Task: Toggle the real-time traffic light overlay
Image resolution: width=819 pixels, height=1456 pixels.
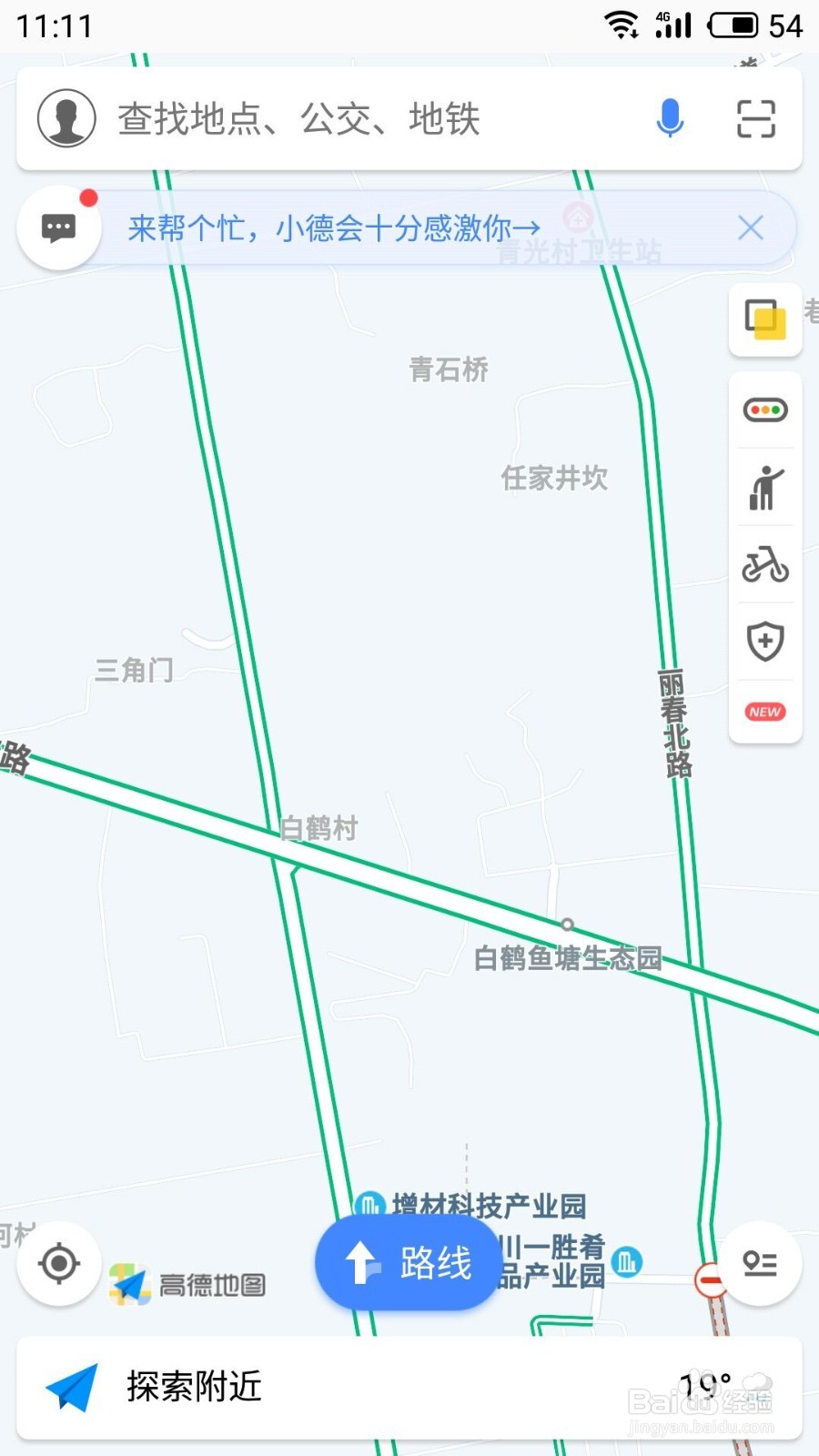Action: tap(764, 409)
